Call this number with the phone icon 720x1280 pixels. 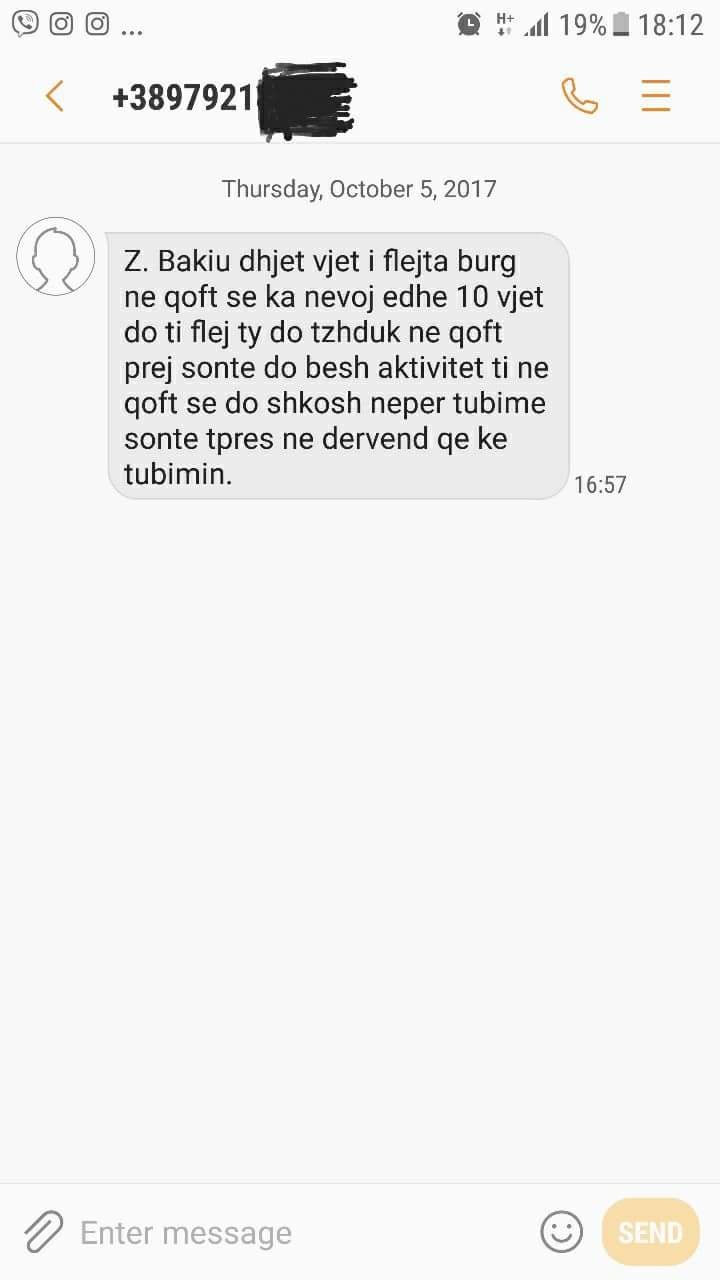579,97
